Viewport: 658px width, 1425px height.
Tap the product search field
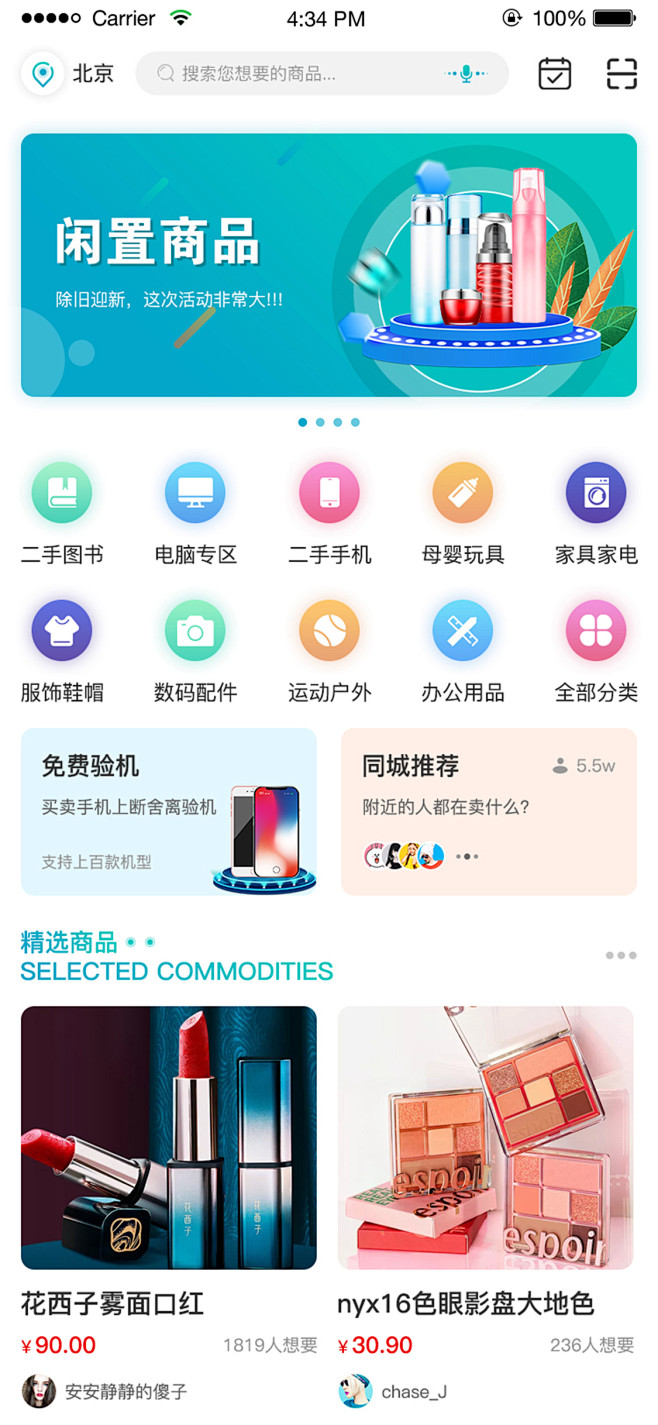coord(300,74)
